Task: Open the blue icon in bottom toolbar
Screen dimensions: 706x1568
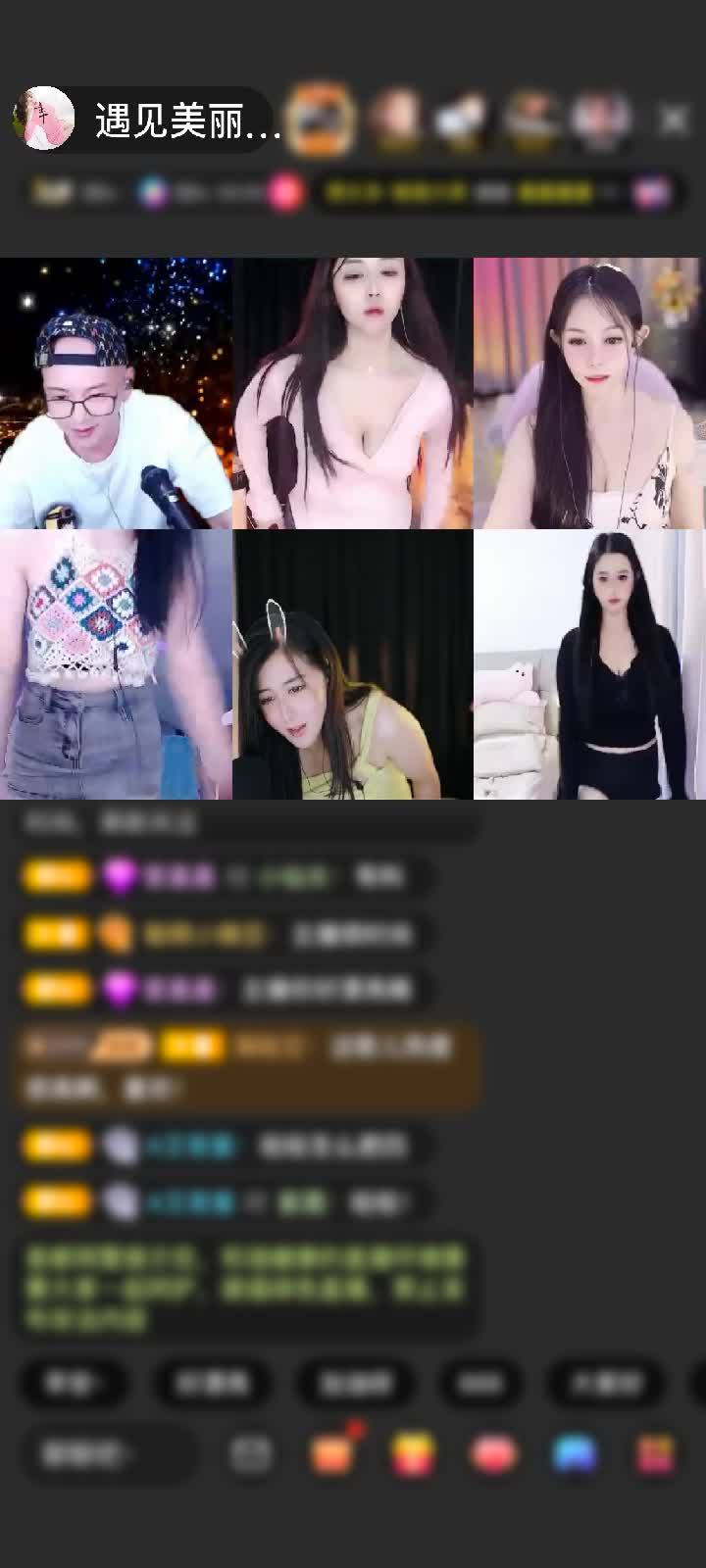Action: [x=575, y=1454]
